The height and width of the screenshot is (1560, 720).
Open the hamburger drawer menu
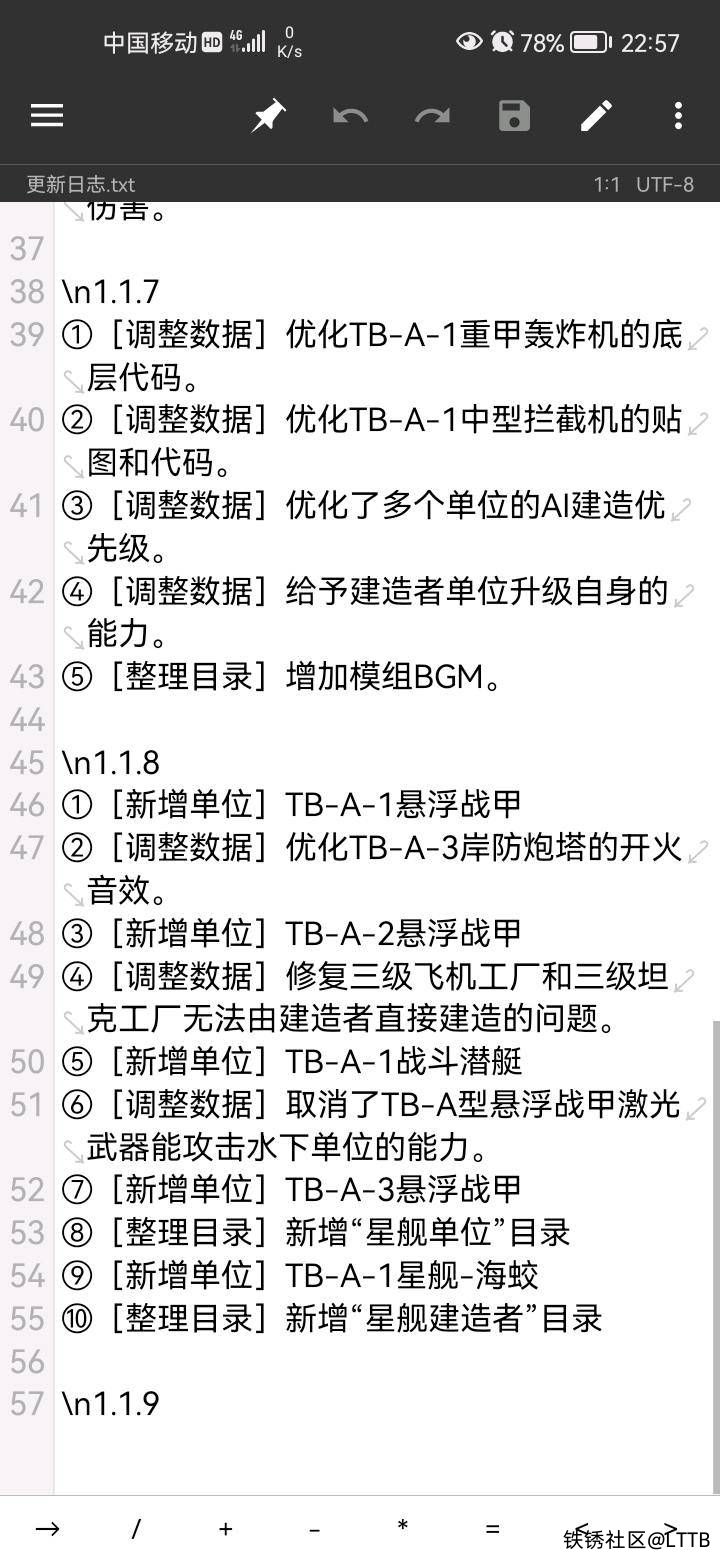(x=47, y=116)
